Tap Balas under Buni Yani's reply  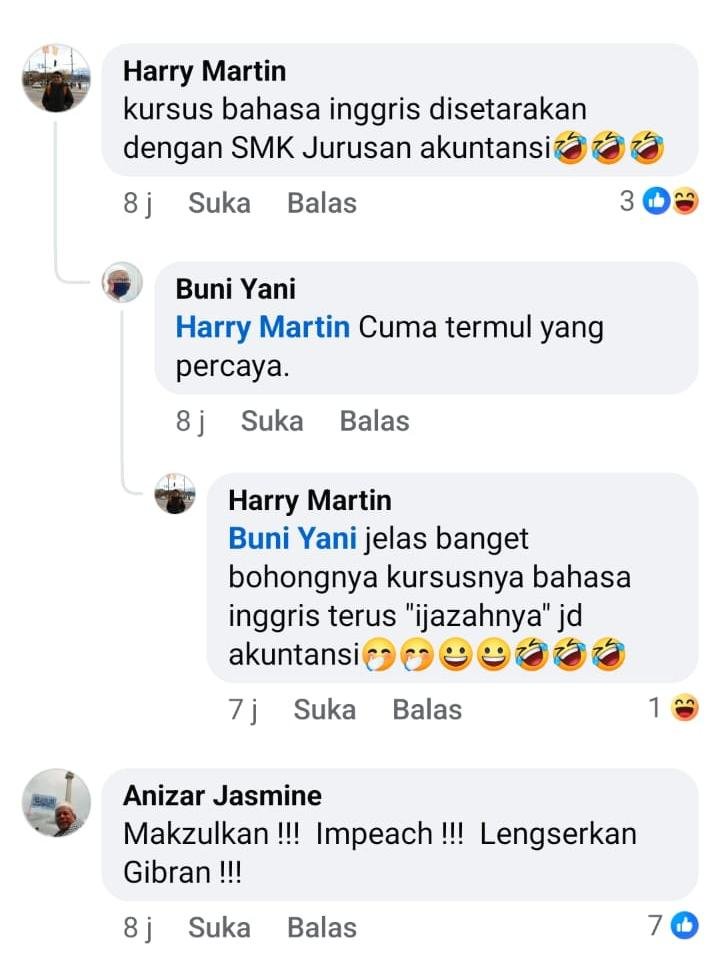click(374, 421)
